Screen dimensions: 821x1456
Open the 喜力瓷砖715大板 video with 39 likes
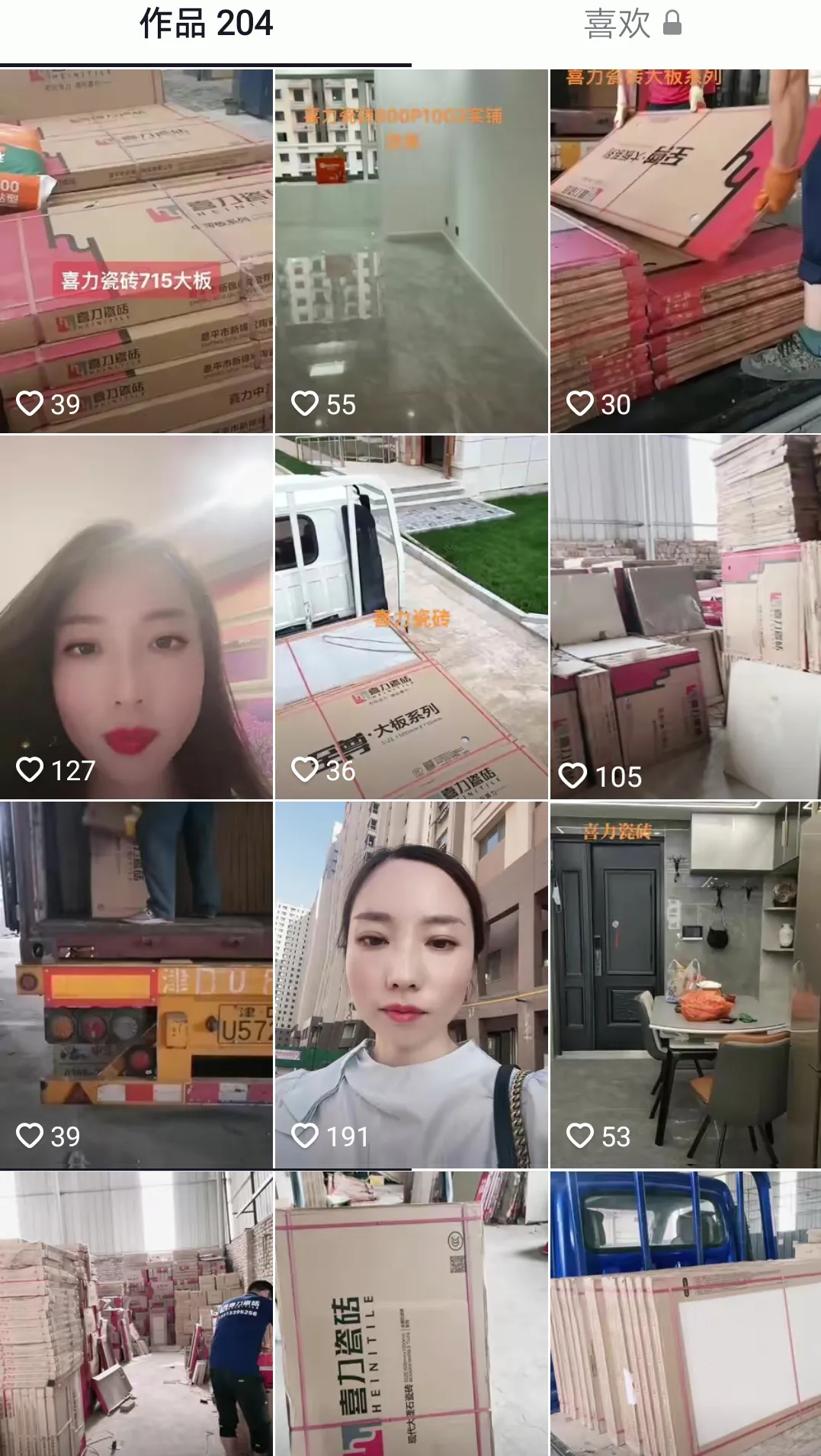click(136, 252)
